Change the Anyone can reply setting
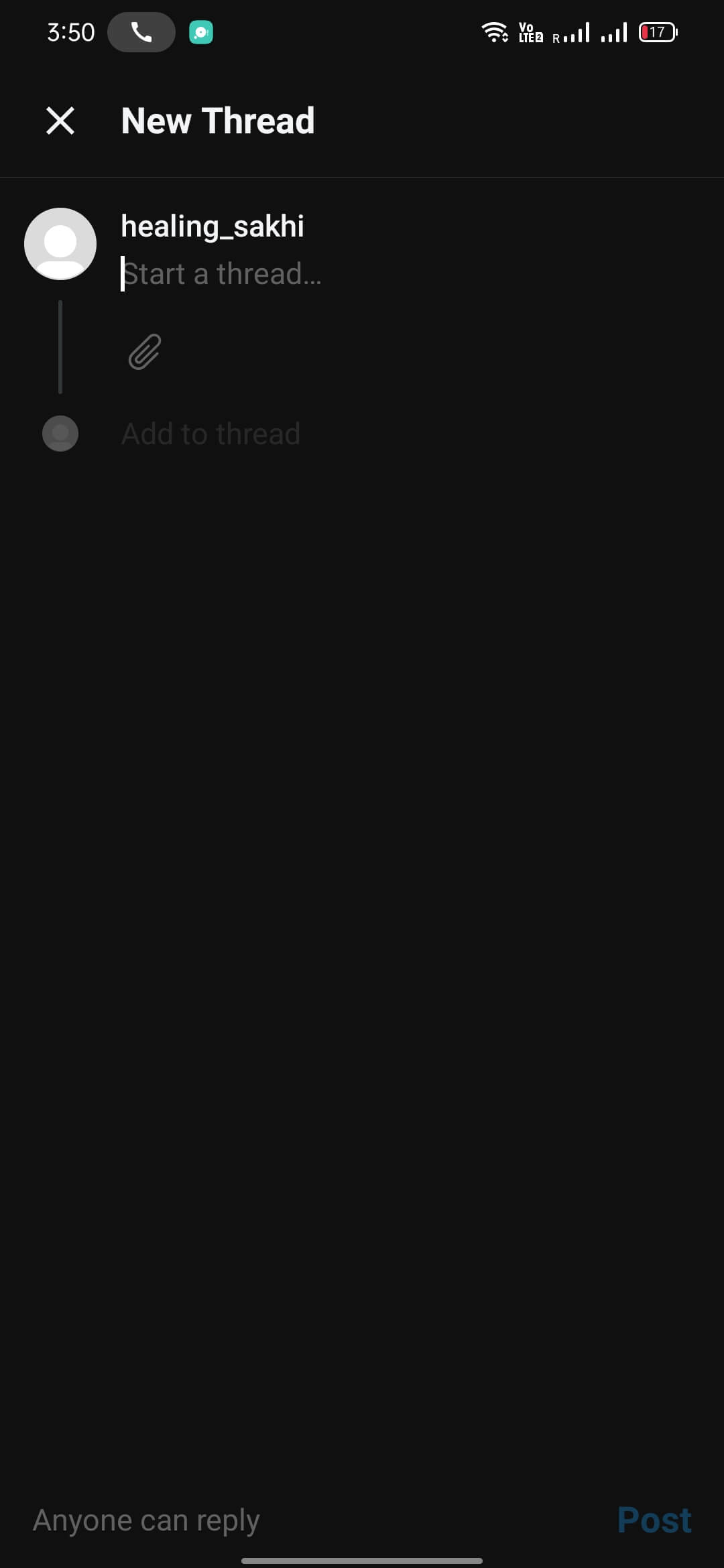The height and width of the screenshot is (1568, 724). [146, 1520]
